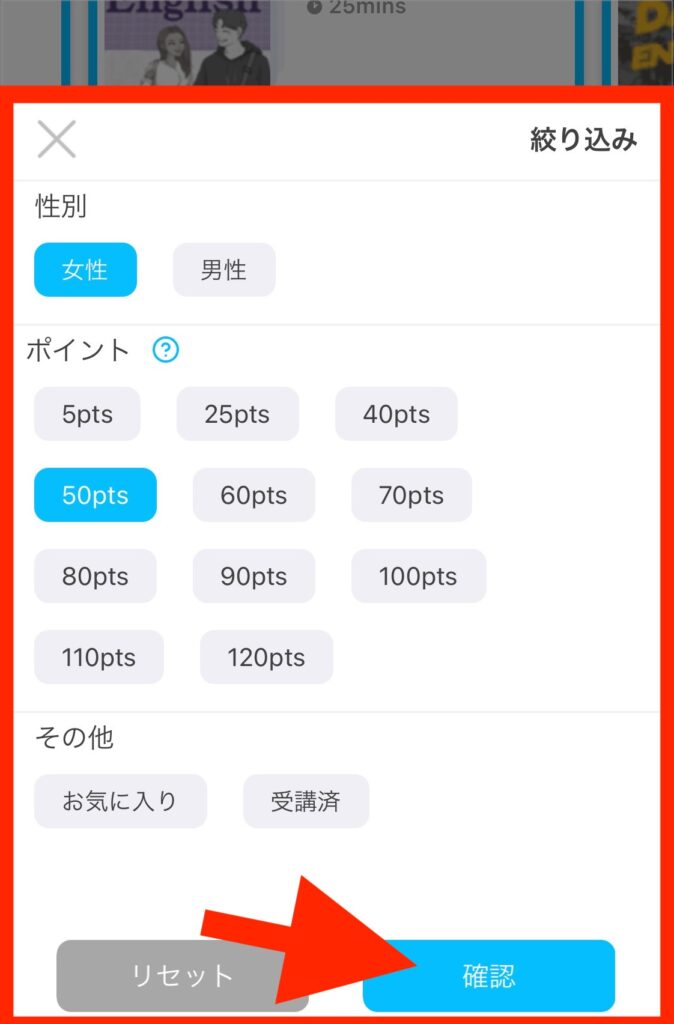Filter by お気に入り

pos(120,801)
